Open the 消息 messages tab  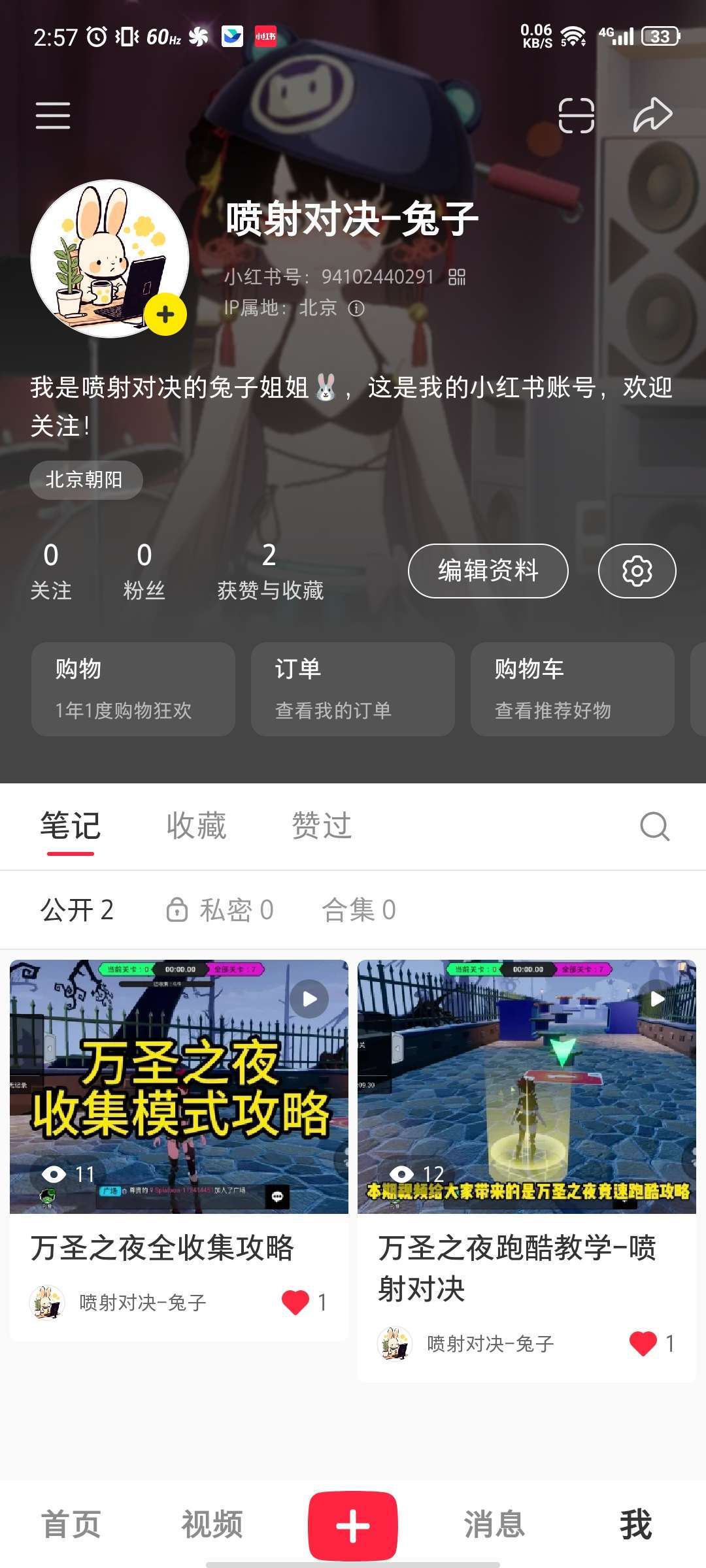tap(494, 1524)
